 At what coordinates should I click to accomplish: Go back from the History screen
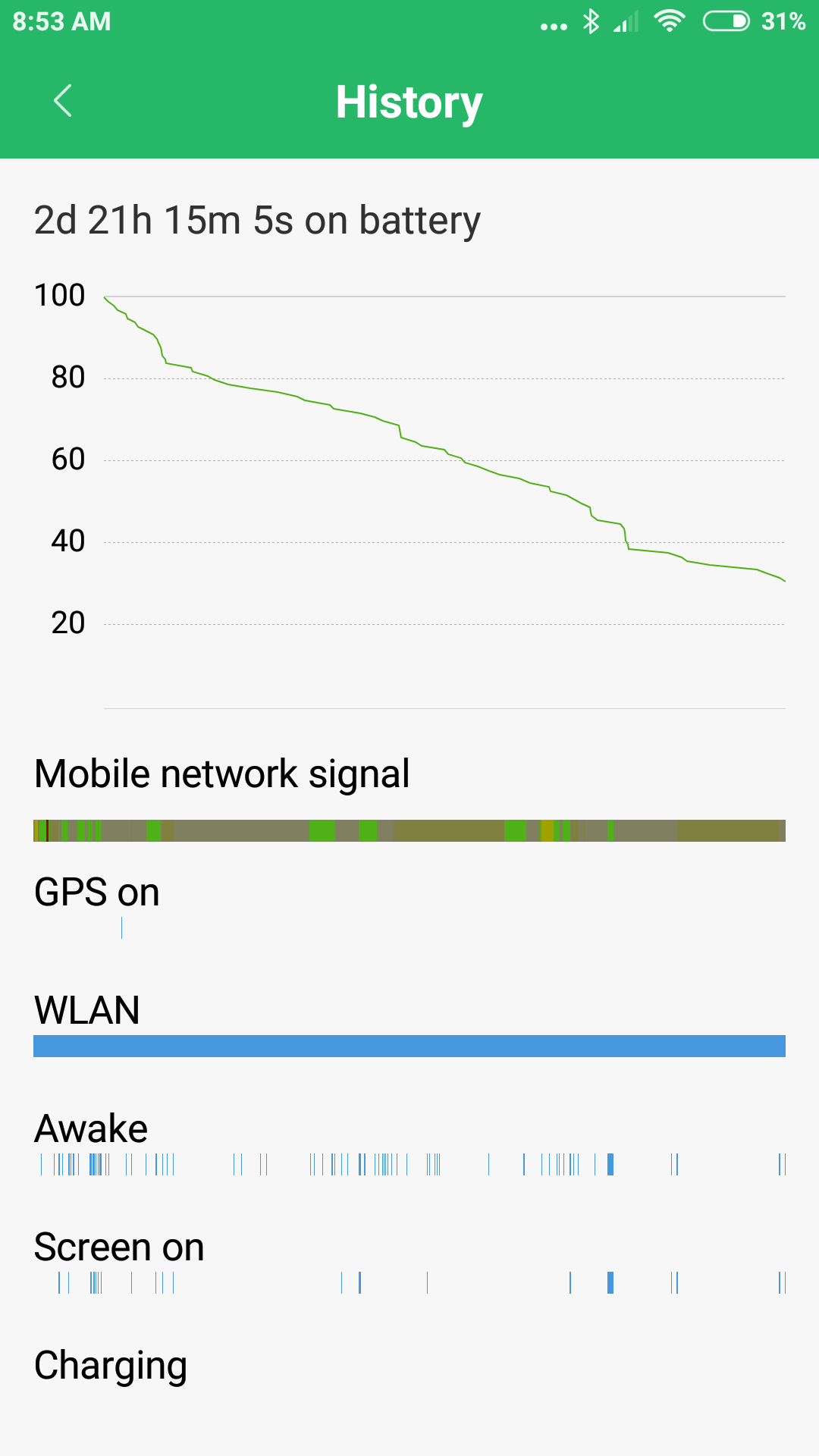tap(63, 101)
